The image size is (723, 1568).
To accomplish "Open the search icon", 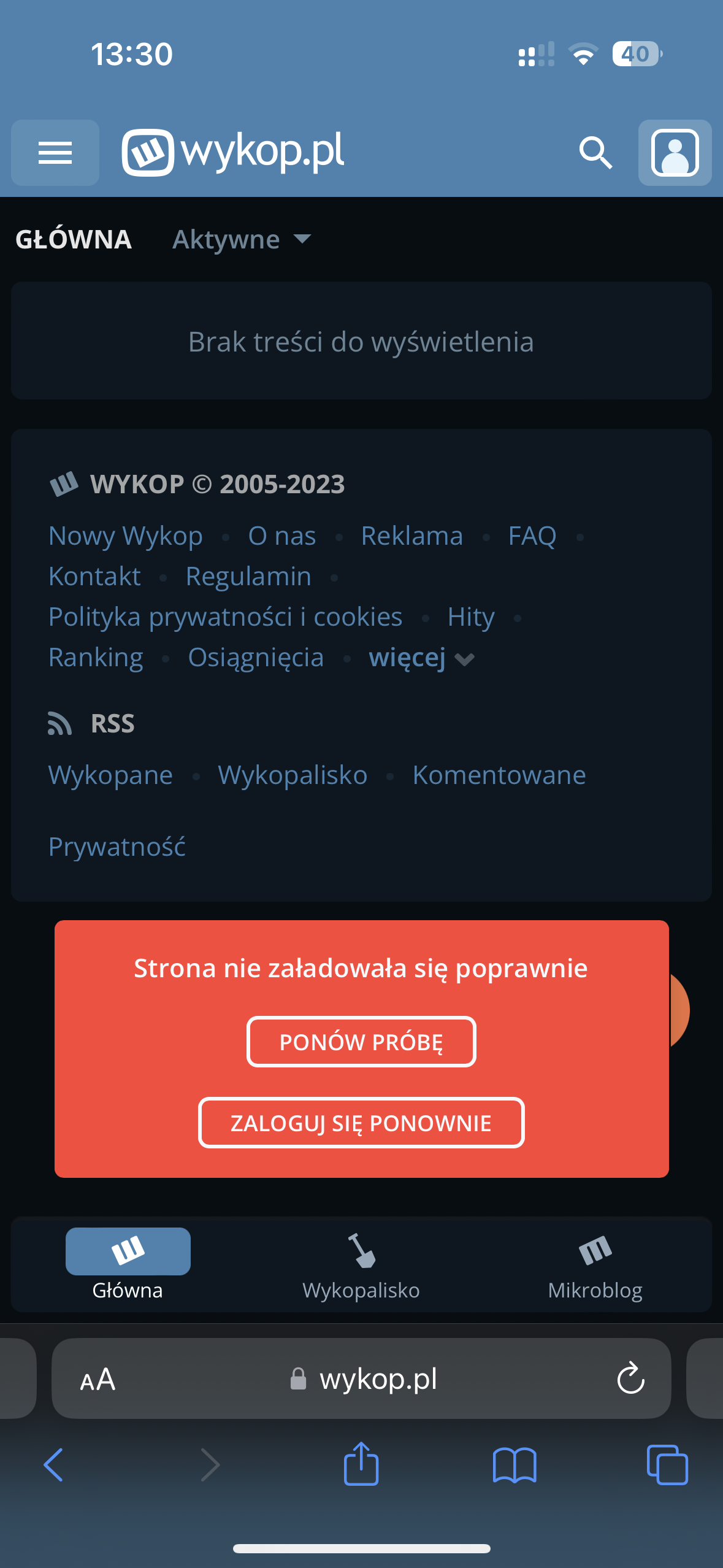I will click(x=595, y=153).
